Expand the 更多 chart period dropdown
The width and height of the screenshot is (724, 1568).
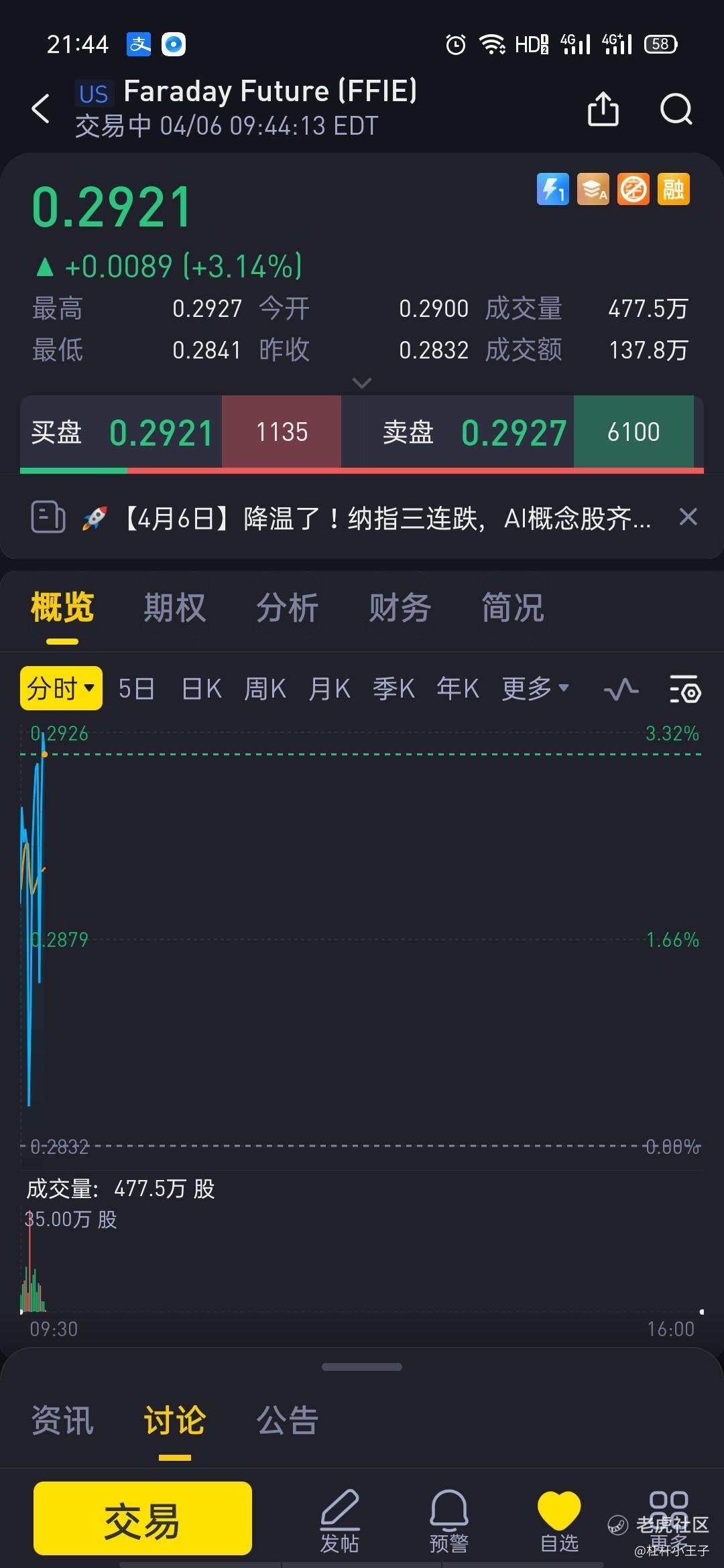535,688
